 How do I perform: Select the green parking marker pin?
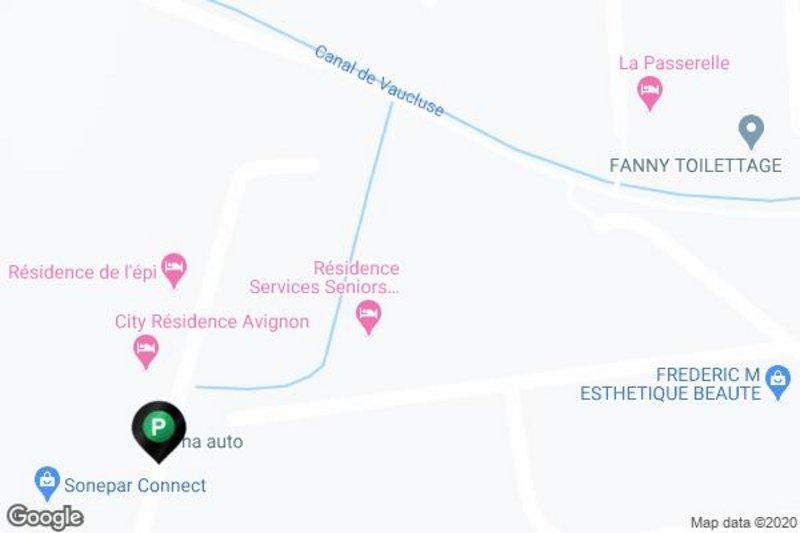pyautogui.click(x=157, y=429)
